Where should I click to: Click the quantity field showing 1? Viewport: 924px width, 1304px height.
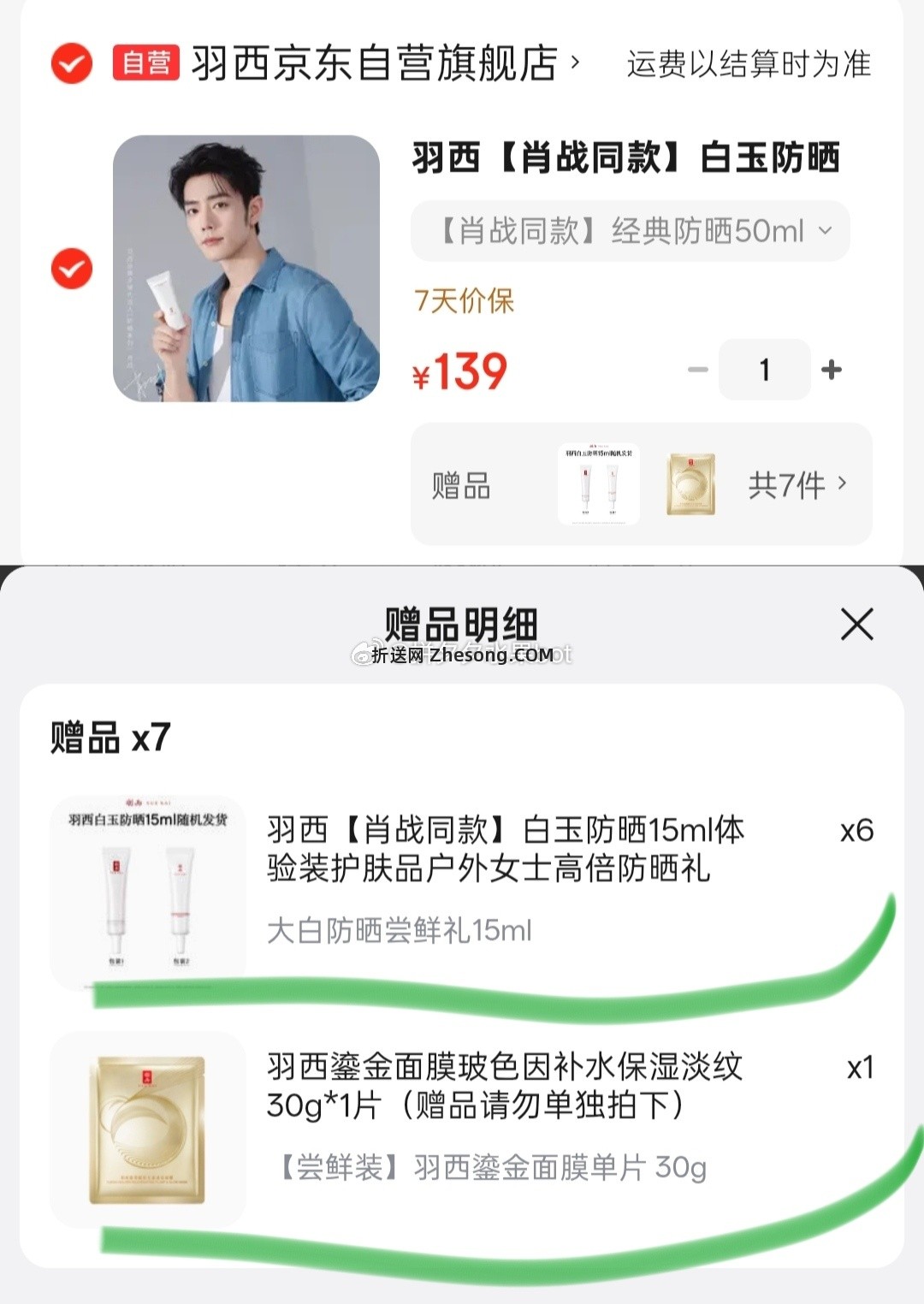click(x=764, y=370)
